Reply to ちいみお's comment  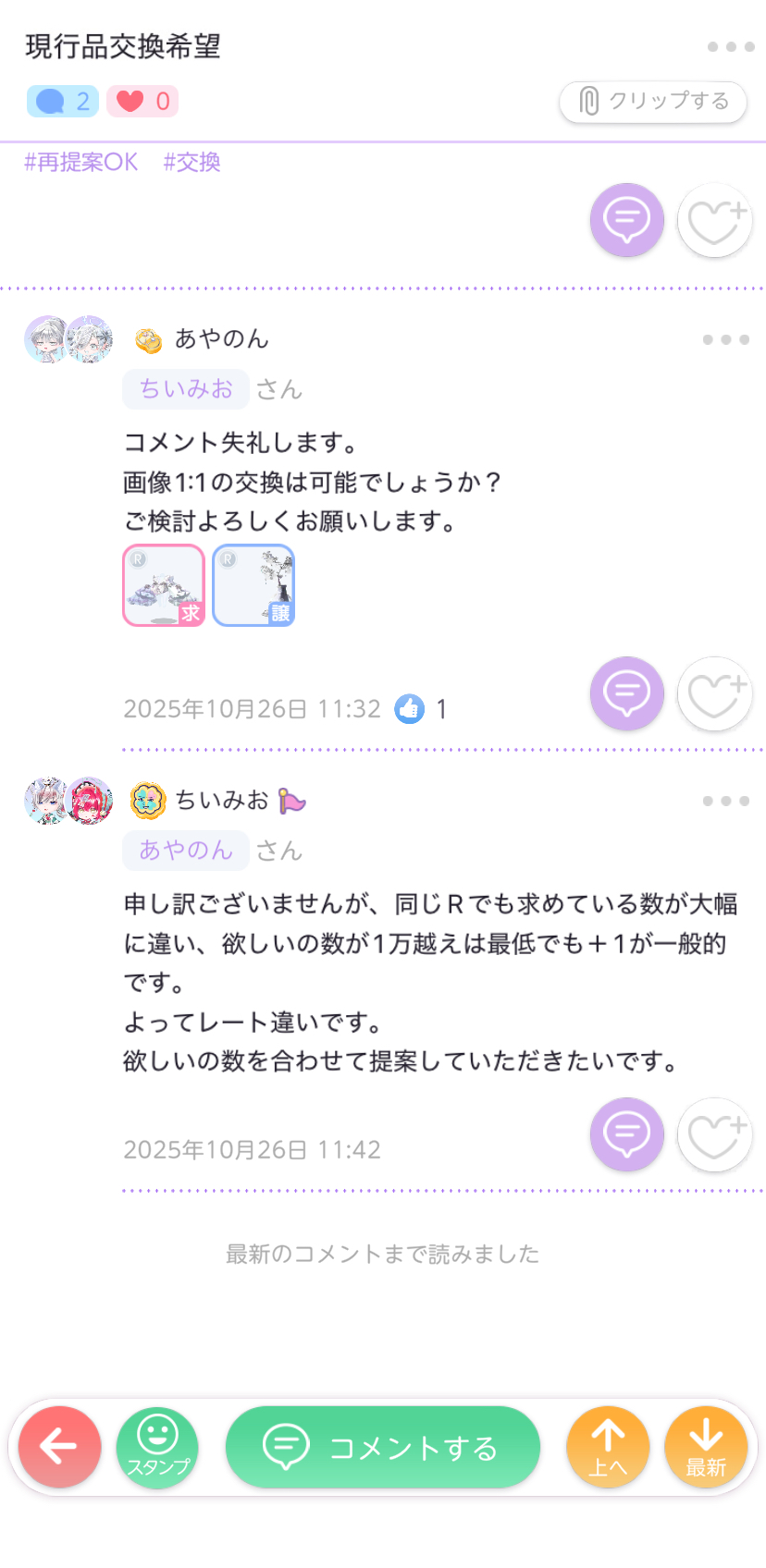tap(627, 1134)
